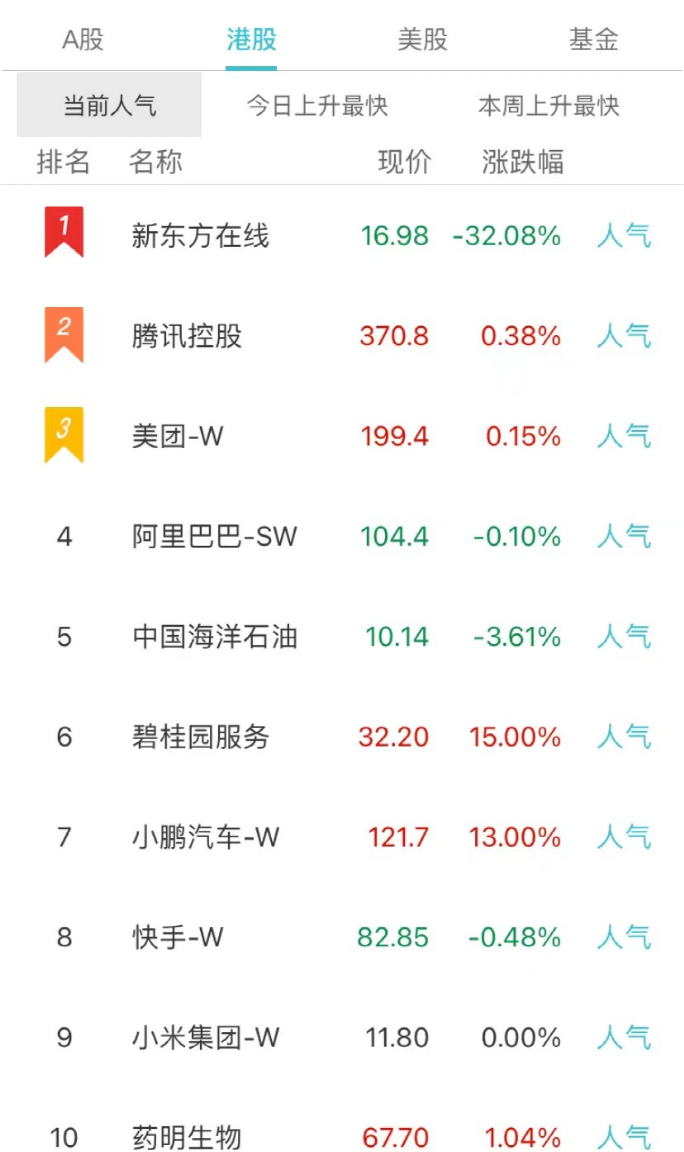Show 本周上升最快 ranking

pos(548,105)
